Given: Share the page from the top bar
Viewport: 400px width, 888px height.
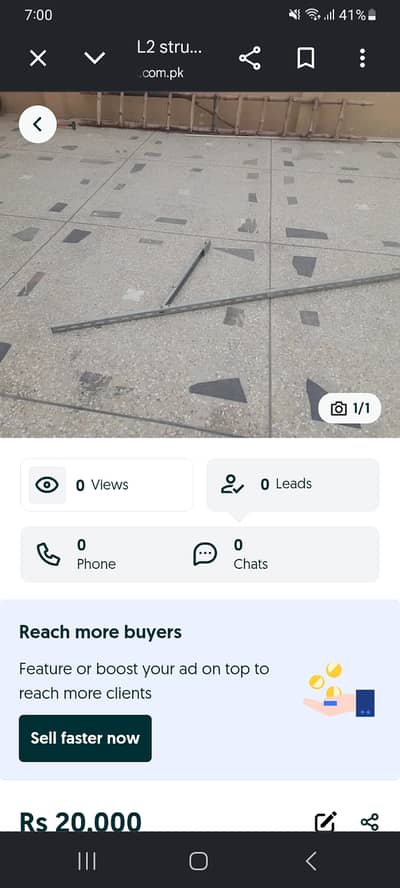Looking at the screenshot, I should [x=250, y=58].
